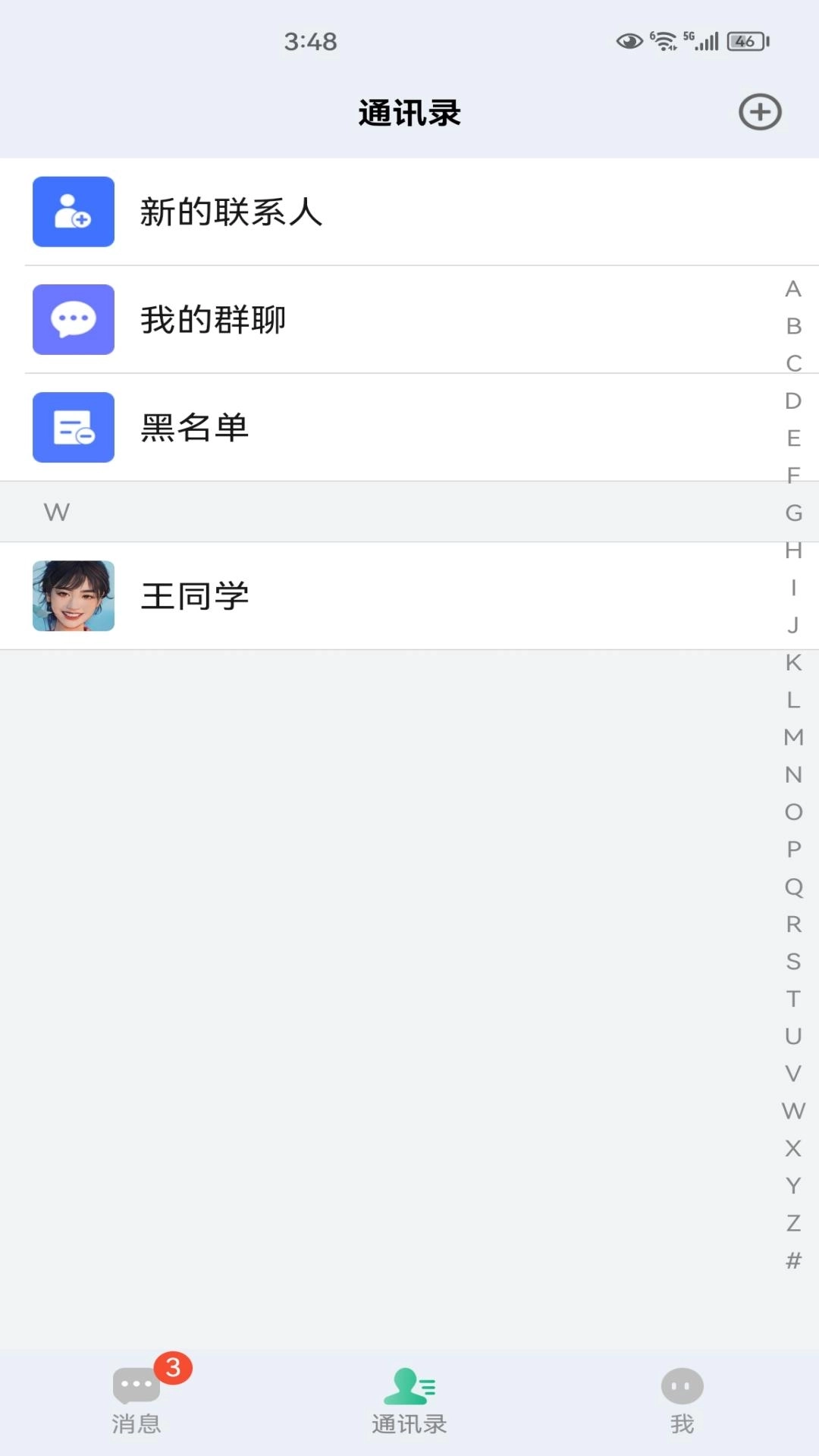Tap 王同学's avatar thumbnail
Viewport: 819px width, 1456px height.
[x=73, y=596]
